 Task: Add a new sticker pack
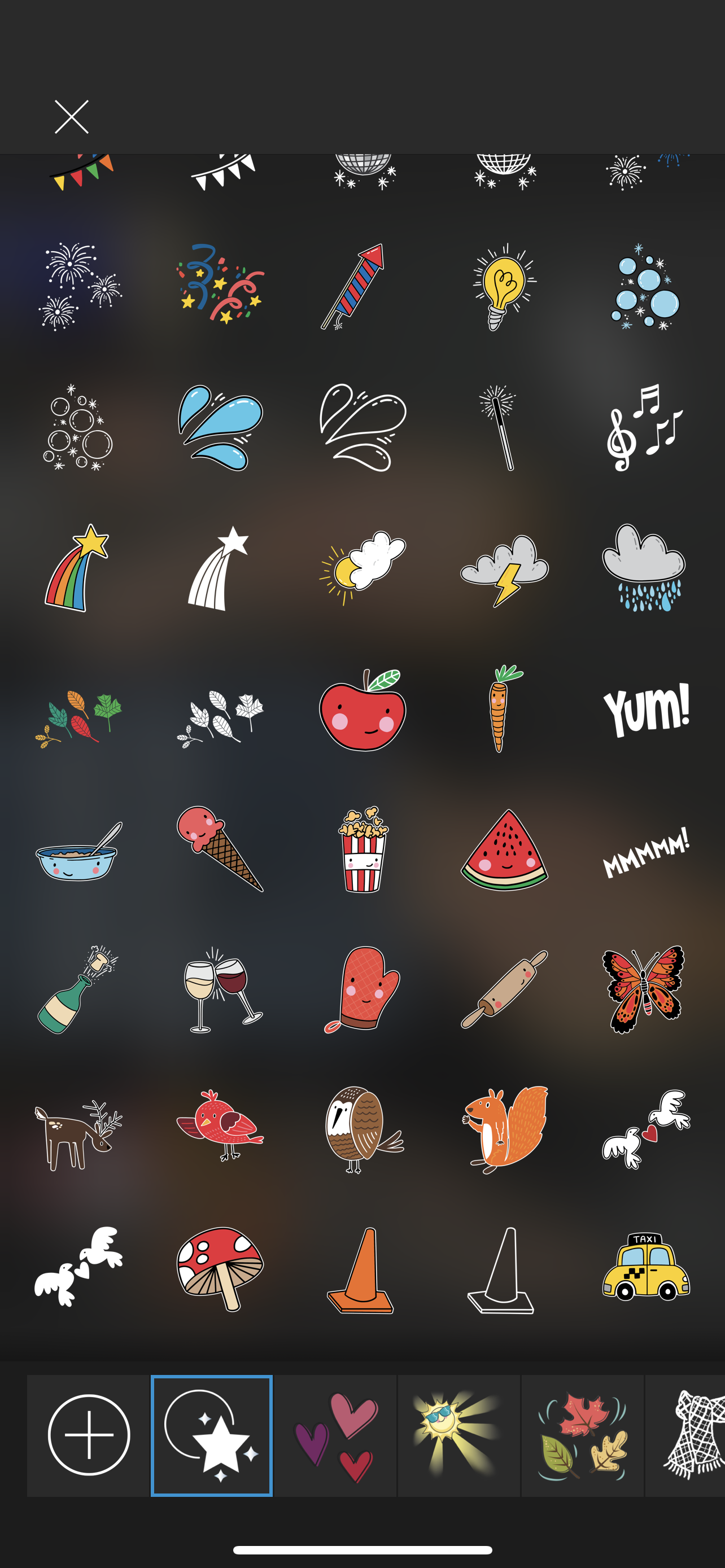coord(89,1435)
